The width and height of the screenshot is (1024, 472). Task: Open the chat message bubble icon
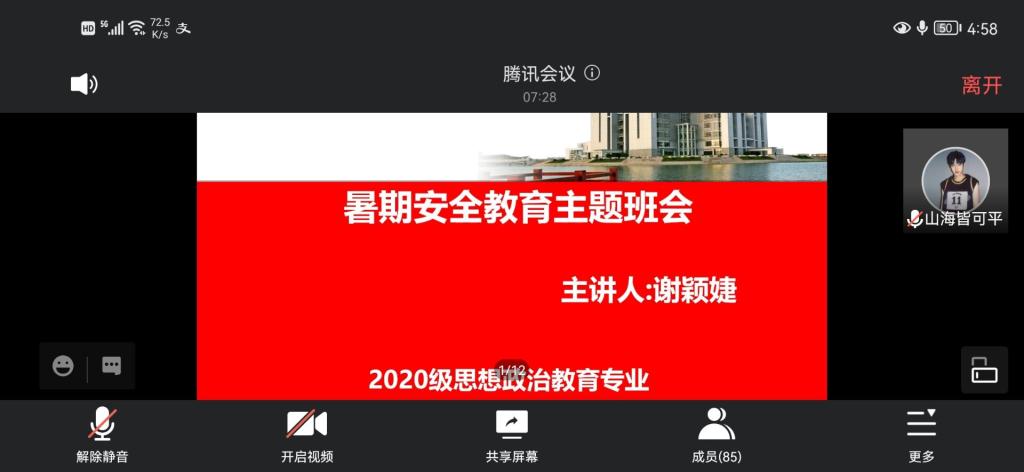coord(111,366)
